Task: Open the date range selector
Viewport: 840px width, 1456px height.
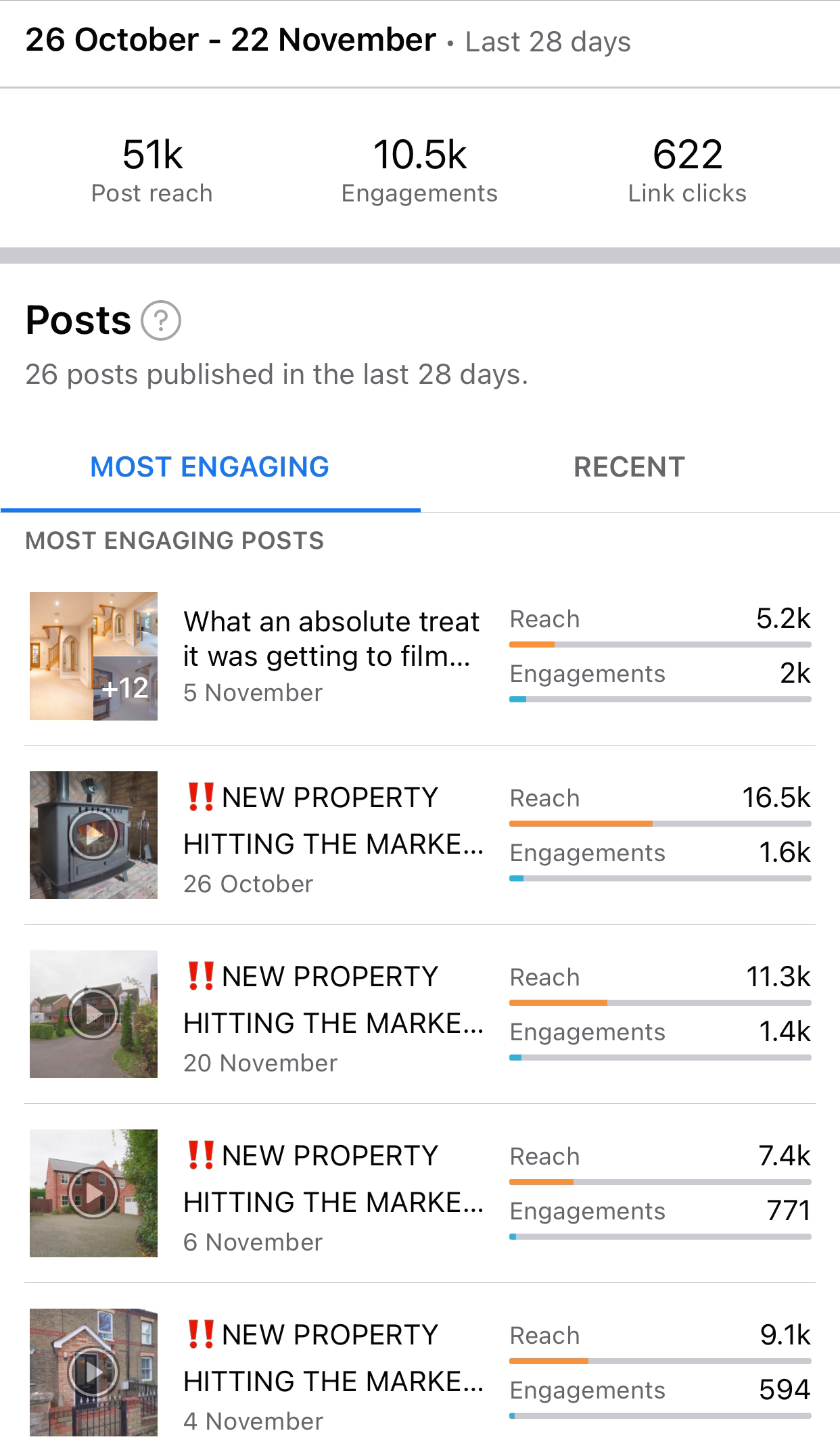Action: 229,41
